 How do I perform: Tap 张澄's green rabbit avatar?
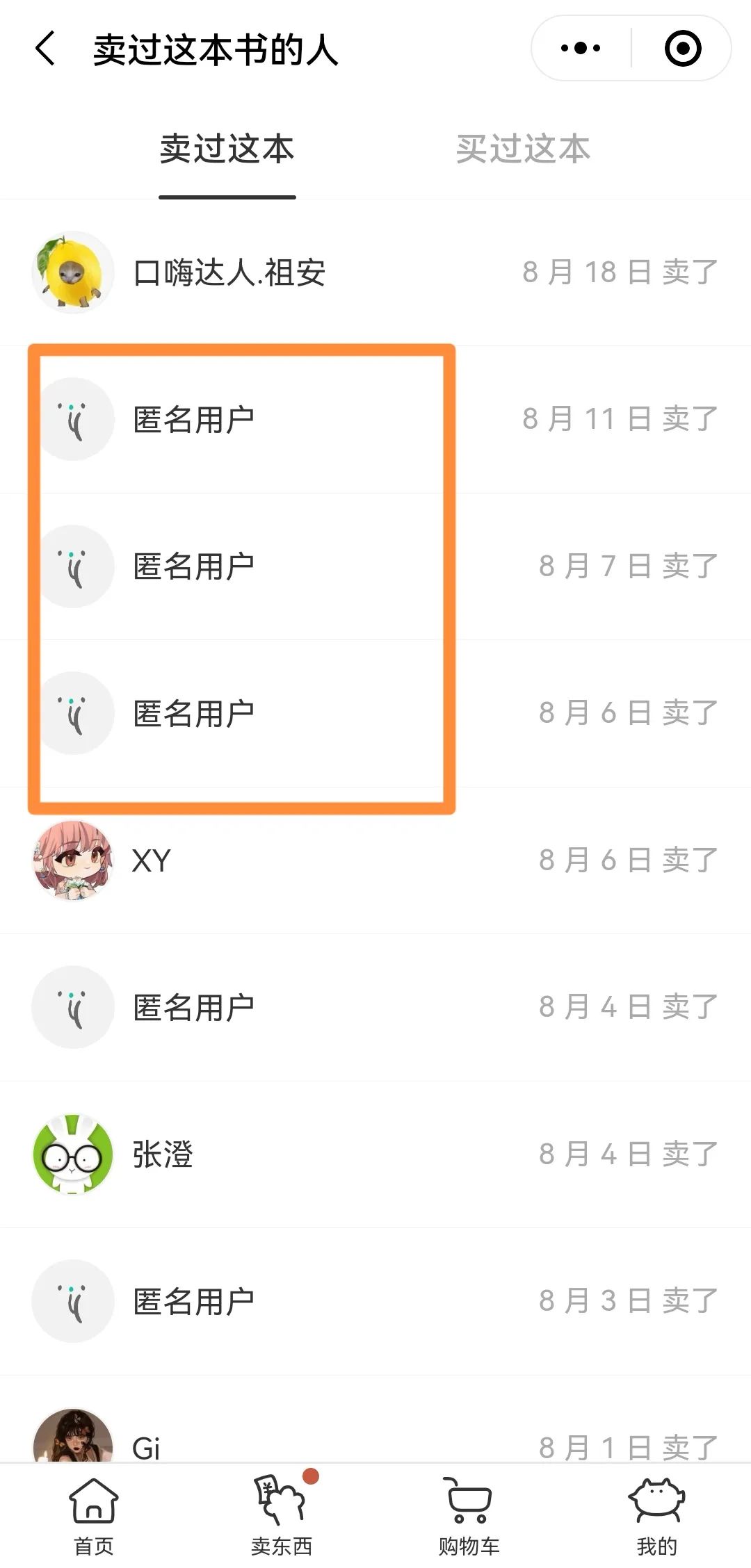[x=72, y=1155]
